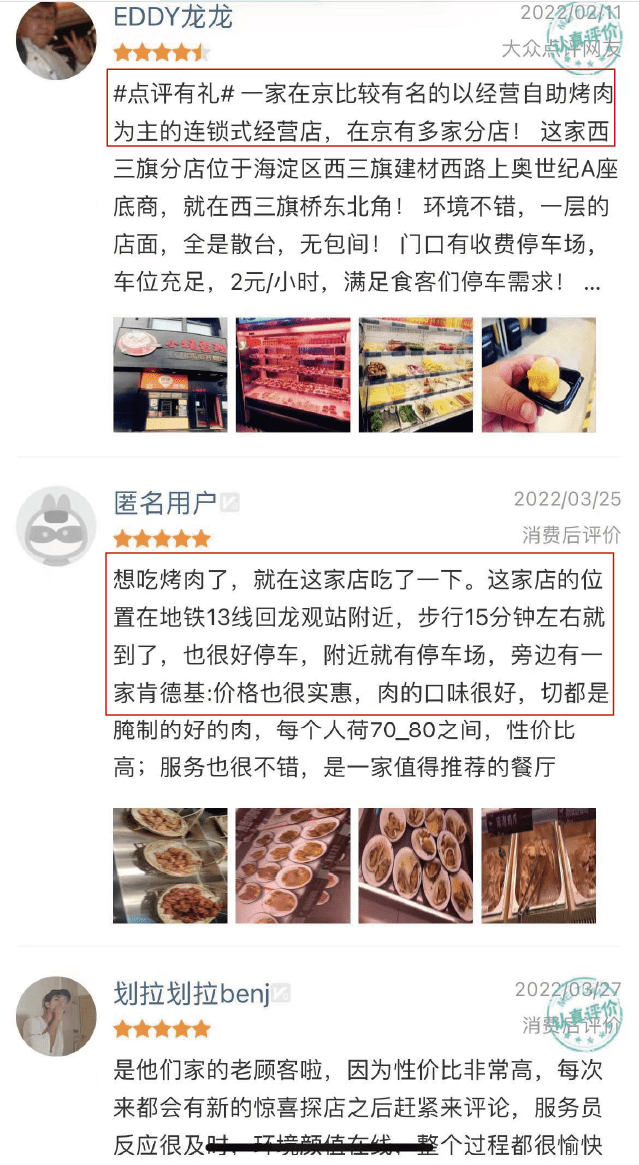Open 划拉划拉benj's profile avatar
The height and width of the screenshot is (1165, 639).
coord(56,1016)
